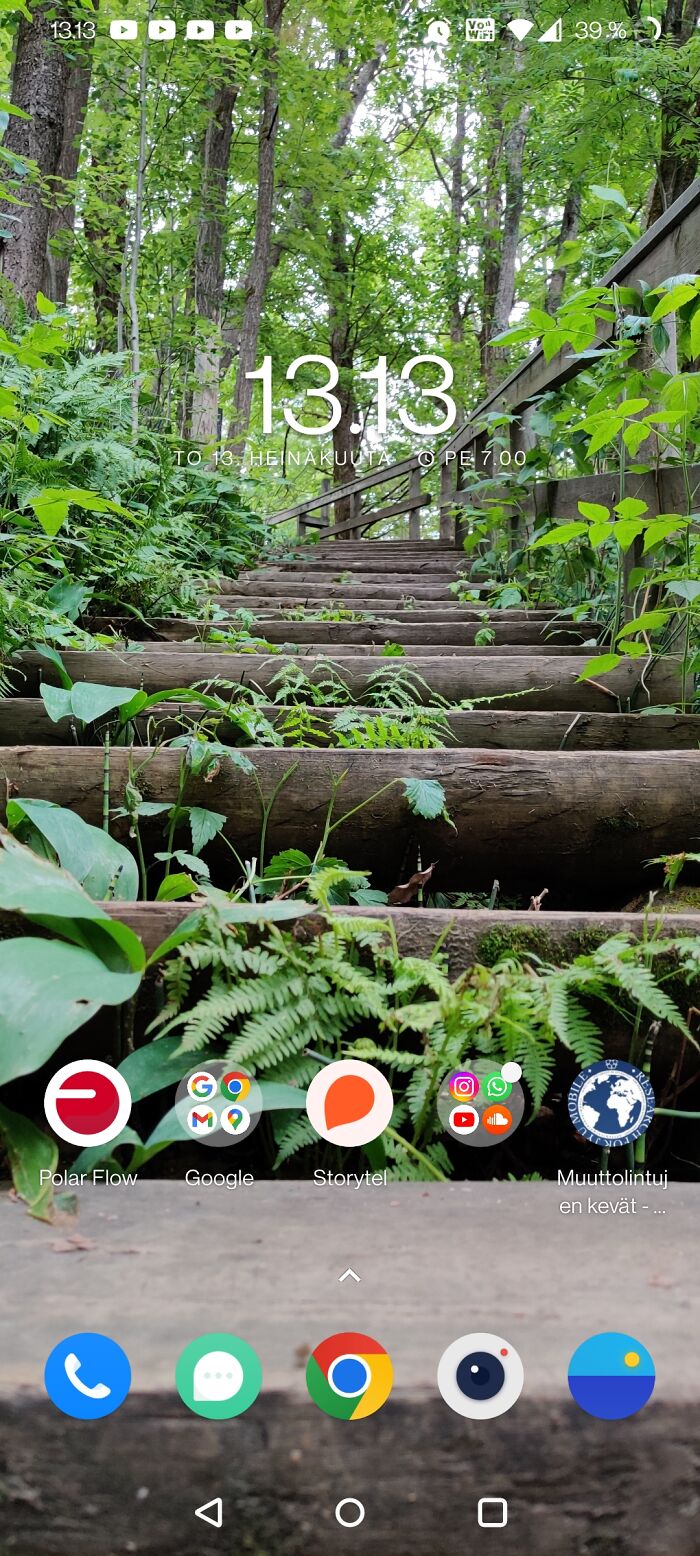Go back with the navigation bar
Image resolution: width=700 pixels, height=1556 pixels.
[208, 1512]
